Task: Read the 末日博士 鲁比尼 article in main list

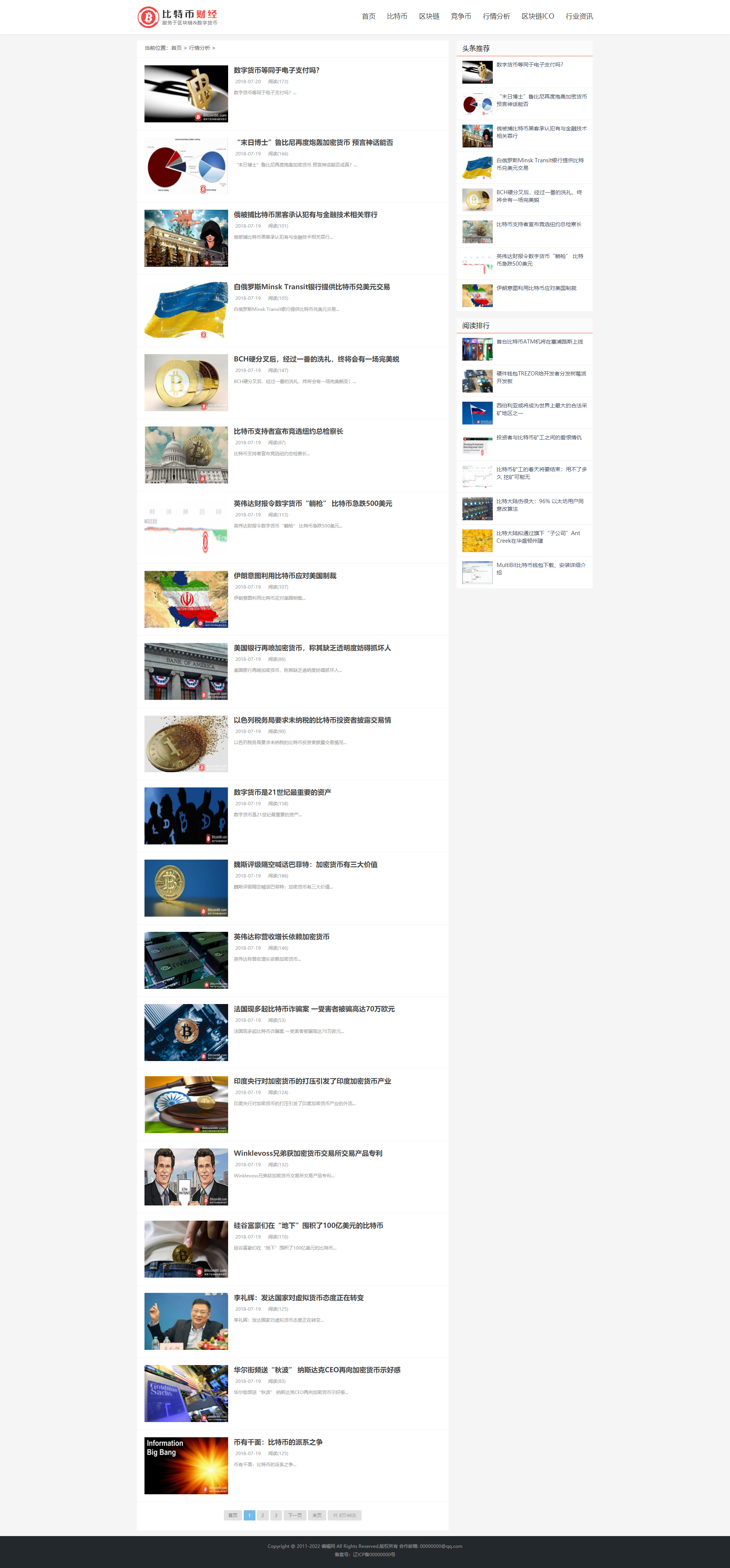Action: [314, 143]
